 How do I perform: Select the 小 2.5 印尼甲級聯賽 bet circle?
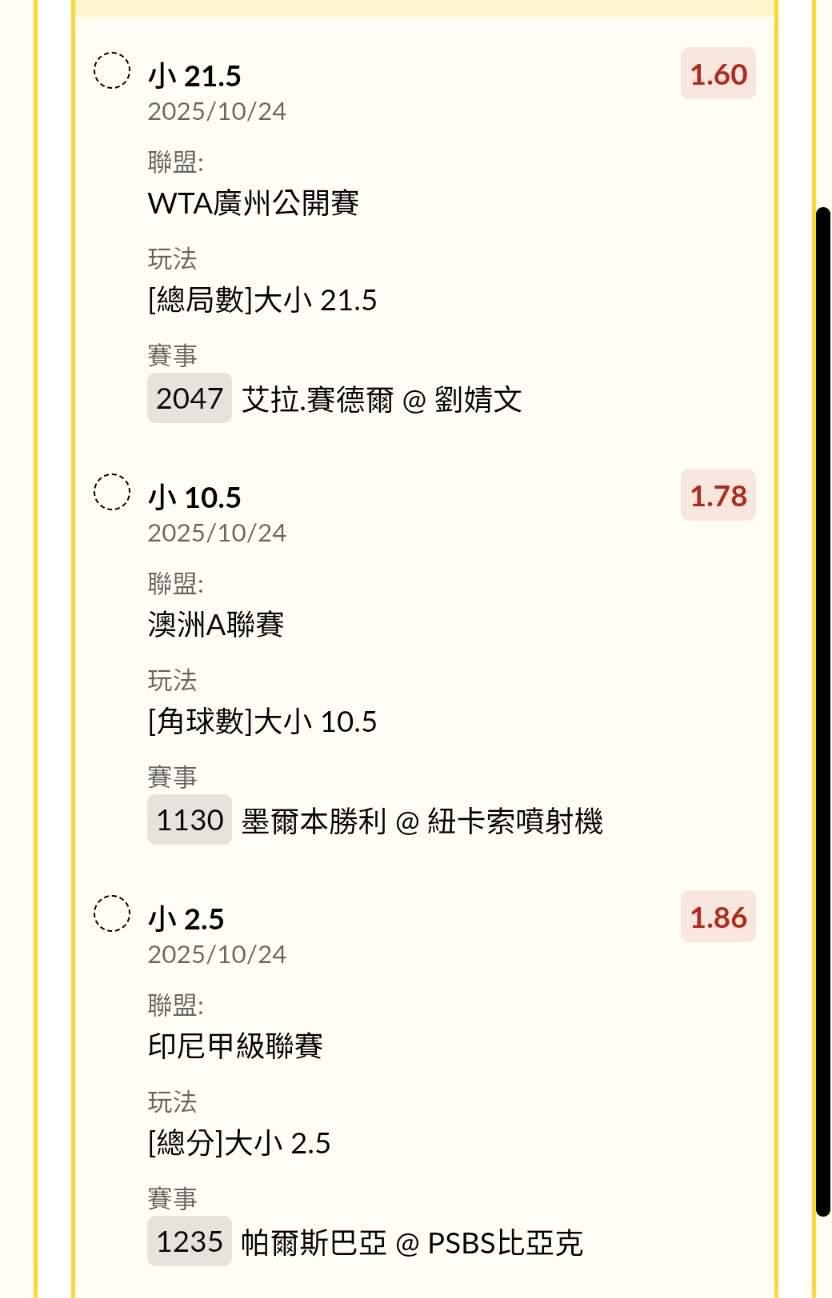click(x=112, y=913)
